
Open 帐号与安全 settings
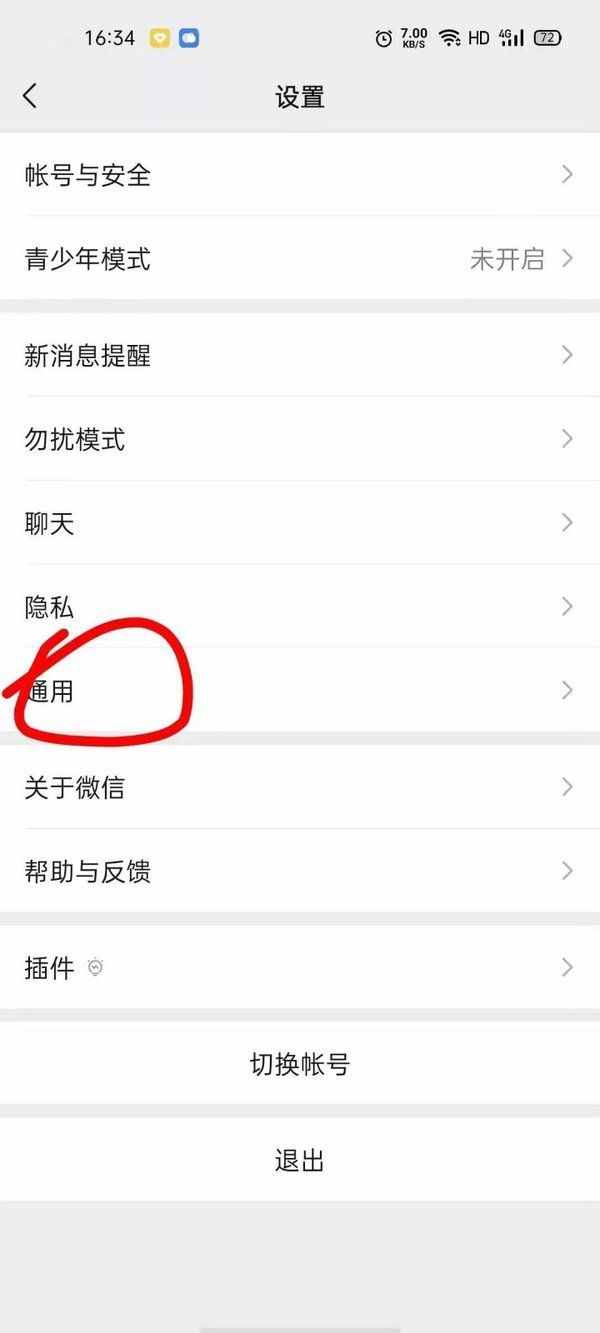point(300,175)
